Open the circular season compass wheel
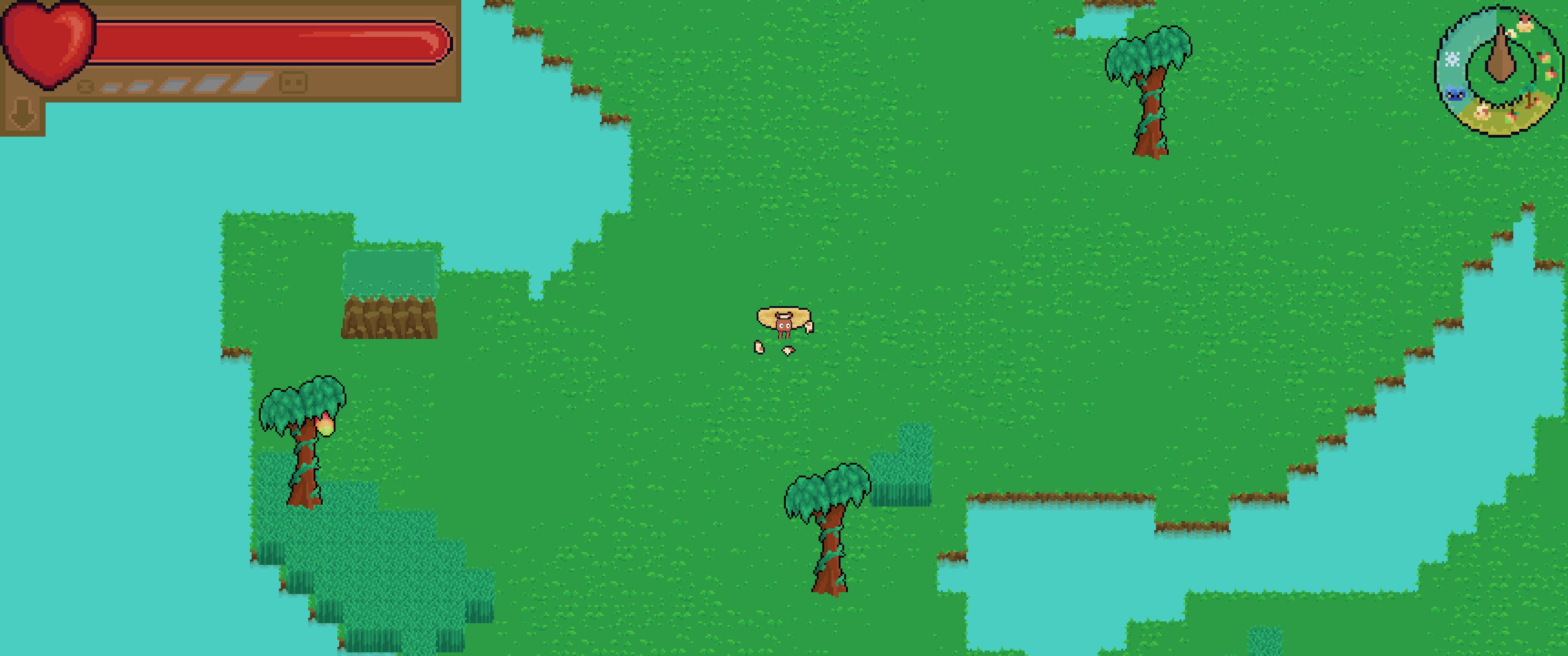 [1500, 71]
